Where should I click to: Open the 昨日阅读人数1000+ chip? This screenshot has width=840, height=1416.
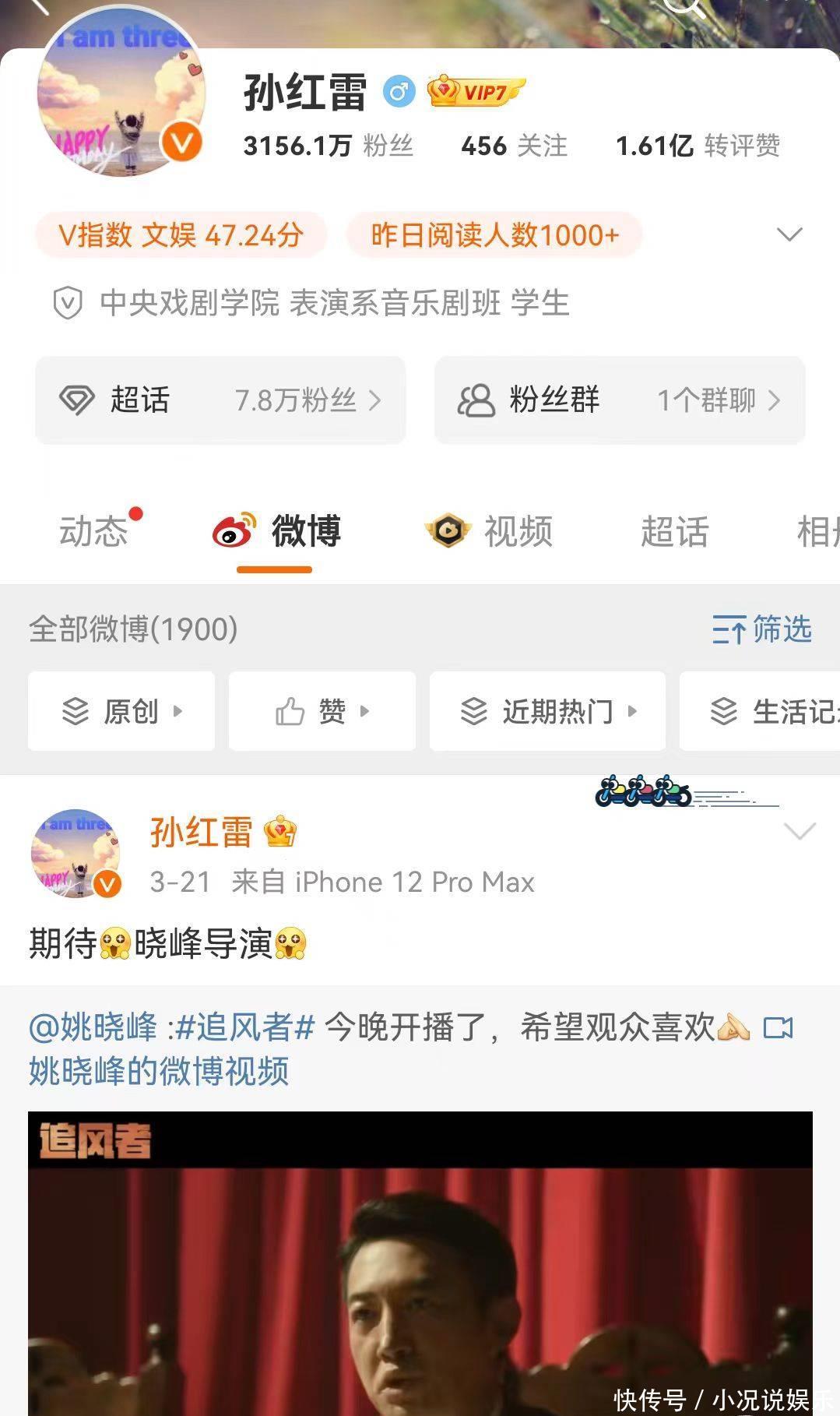(x=494, y=234)
